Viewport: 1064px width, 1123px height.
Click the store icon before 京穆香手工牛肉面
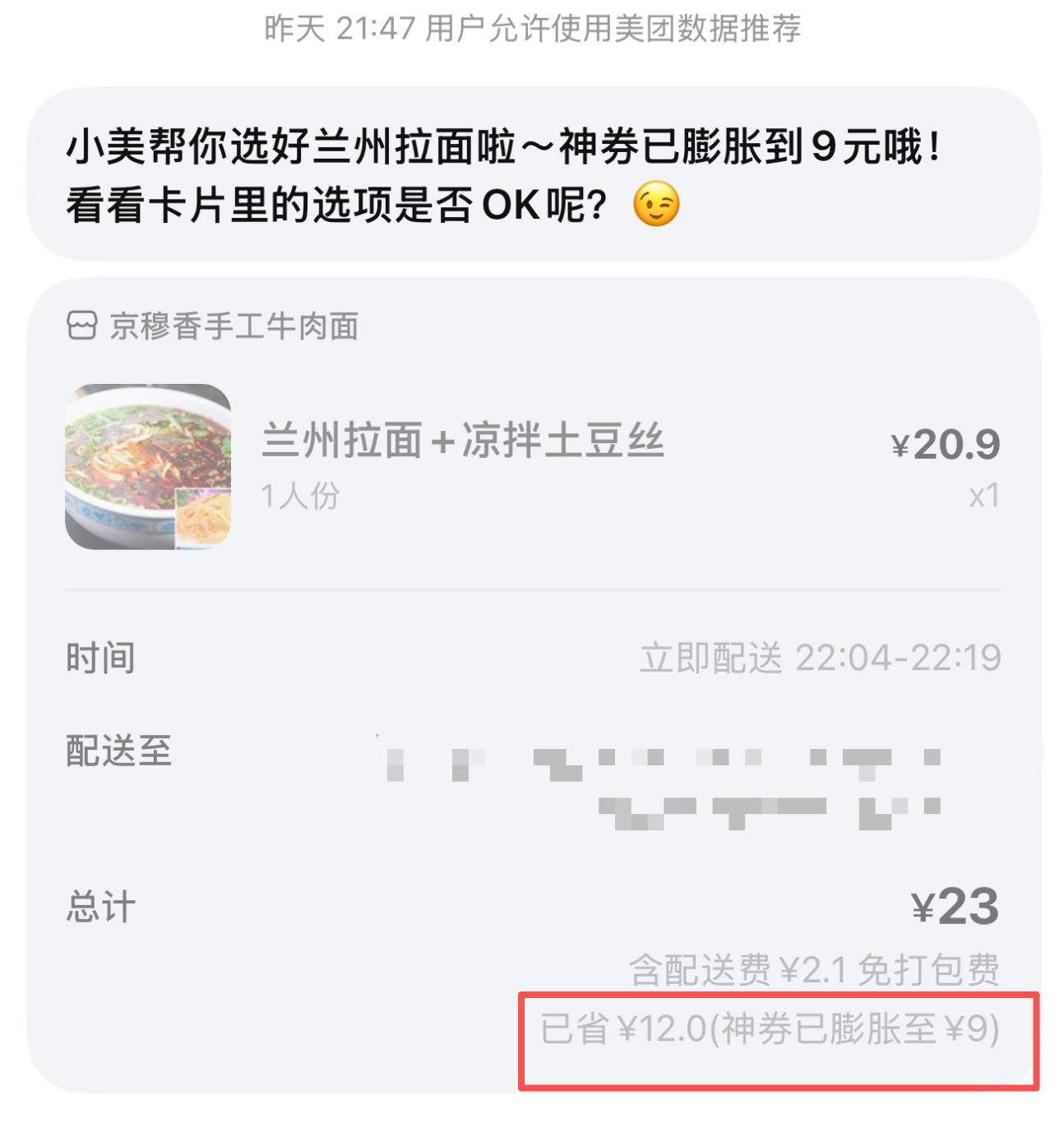coord(82,326)
